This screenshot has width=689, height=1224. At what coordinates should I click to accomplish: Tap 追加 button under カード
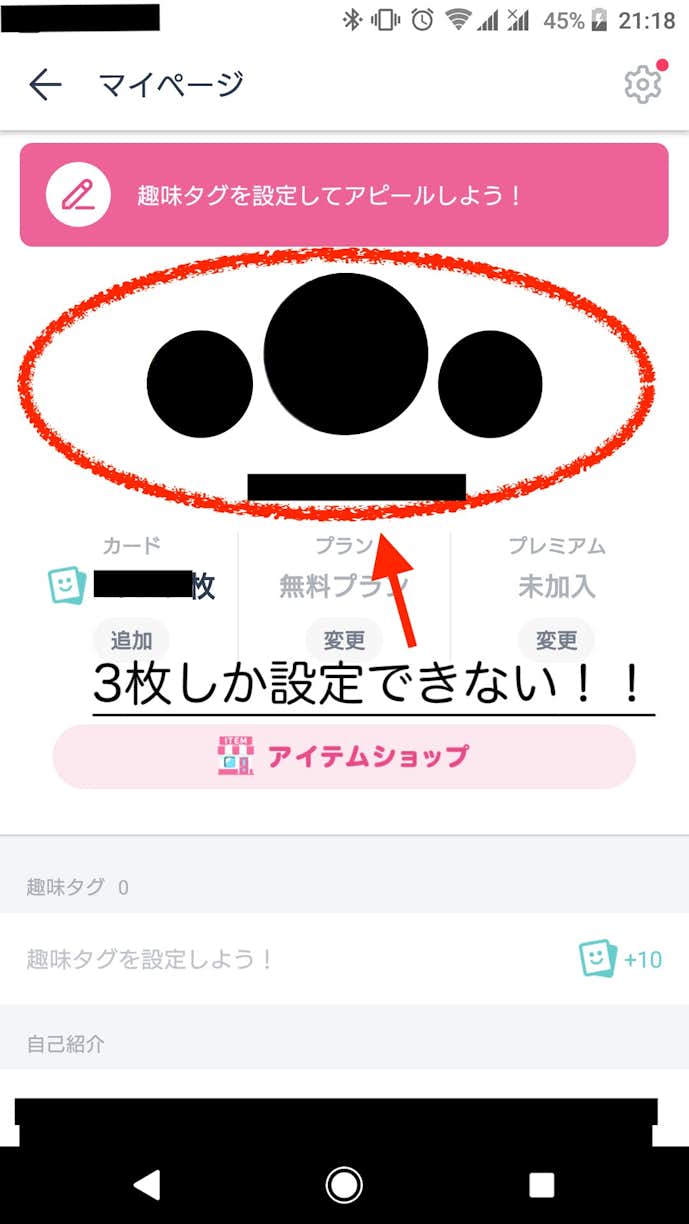click(131, 640)
